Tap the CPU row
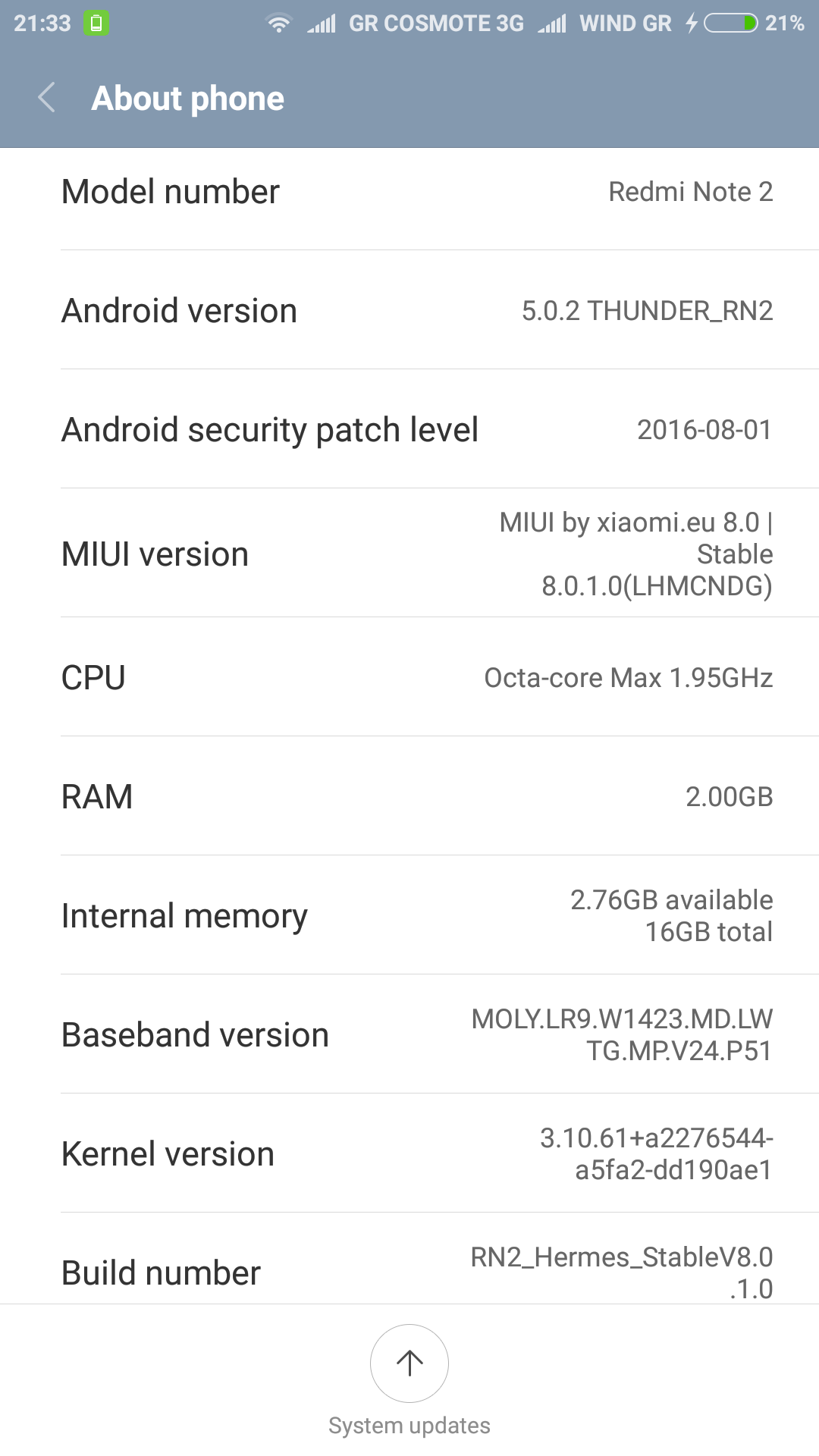 click(409, 677)
